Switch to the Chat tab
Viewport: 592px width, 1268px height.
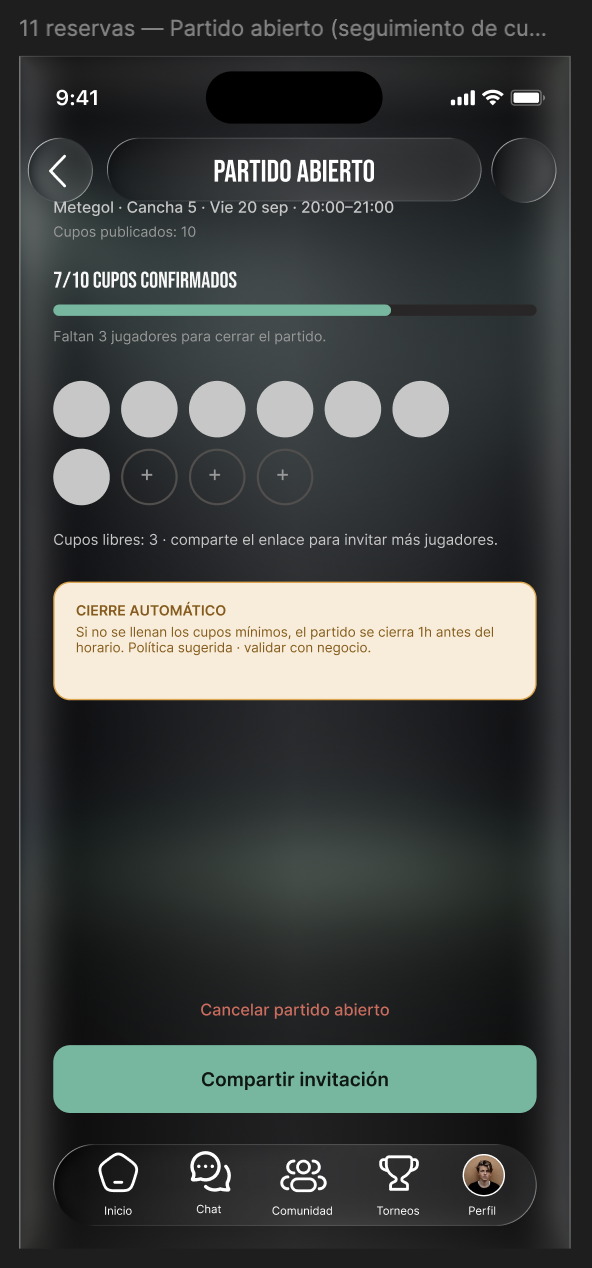coord(209,1185)
